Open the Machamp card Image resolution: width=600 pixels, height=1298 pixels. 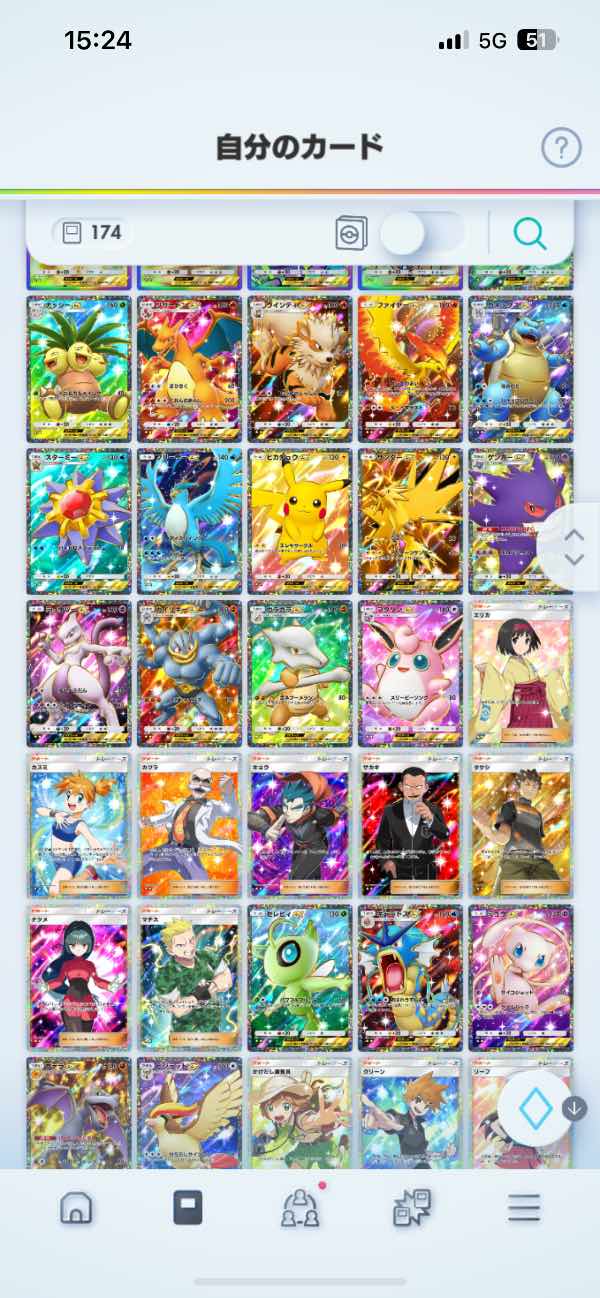pos(190,673)
